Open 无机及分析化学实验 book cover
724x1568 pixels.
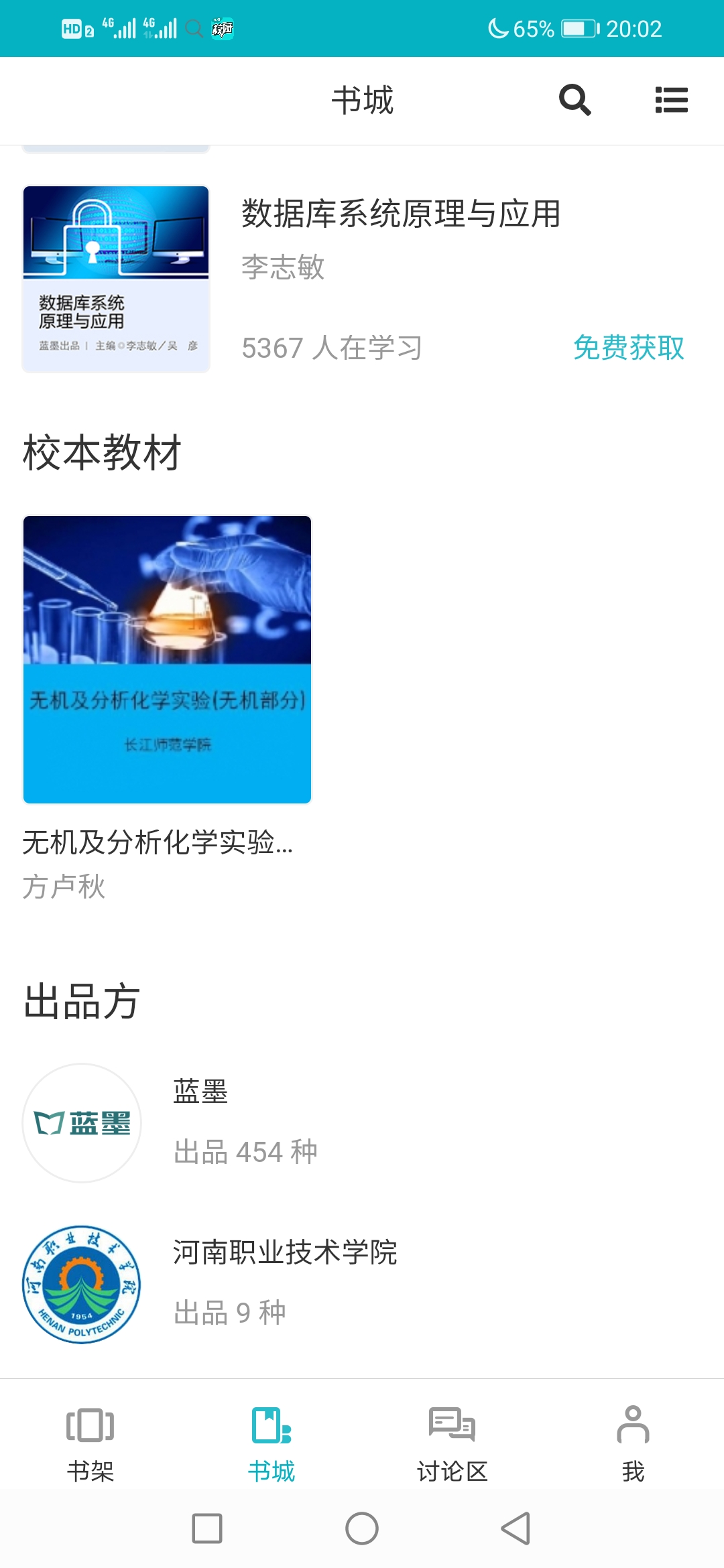(x=166, y=659)
